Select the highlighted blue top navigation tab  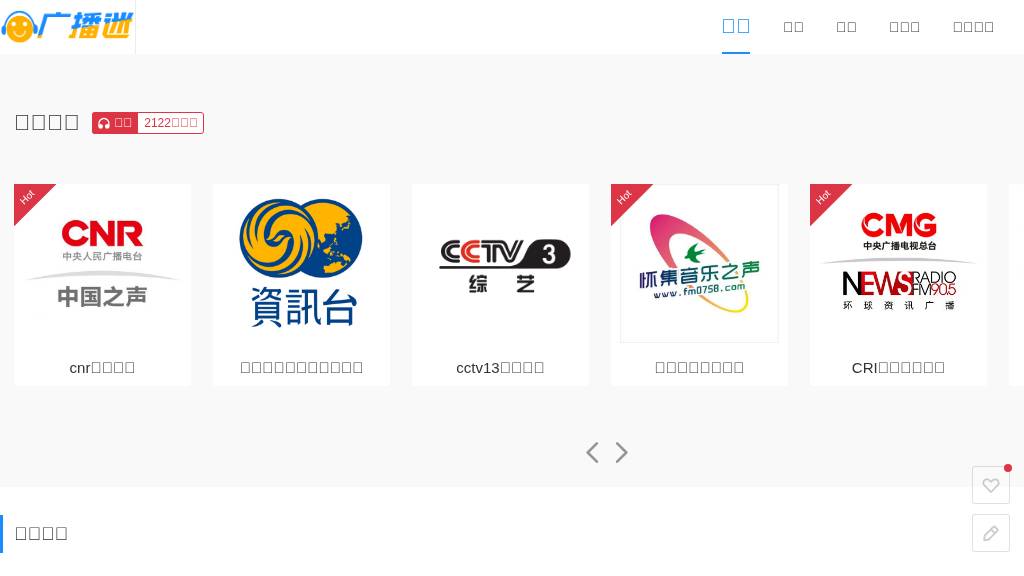(x=736, y=26)
